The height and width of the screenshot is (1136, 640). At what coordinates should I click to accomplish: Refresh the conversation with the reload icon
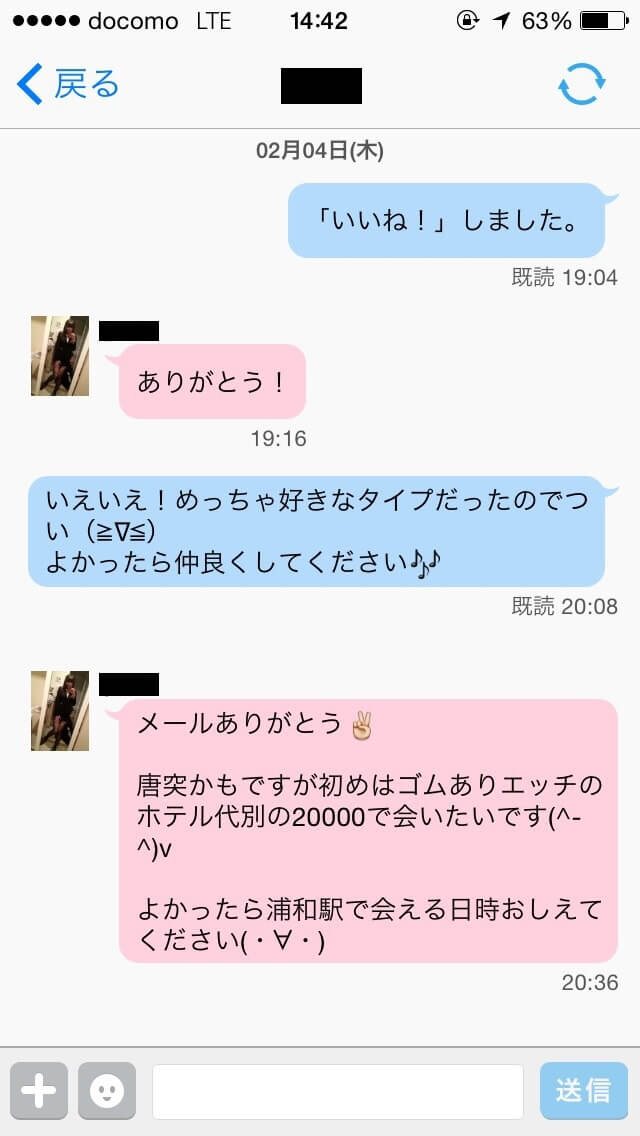point(581,85)
